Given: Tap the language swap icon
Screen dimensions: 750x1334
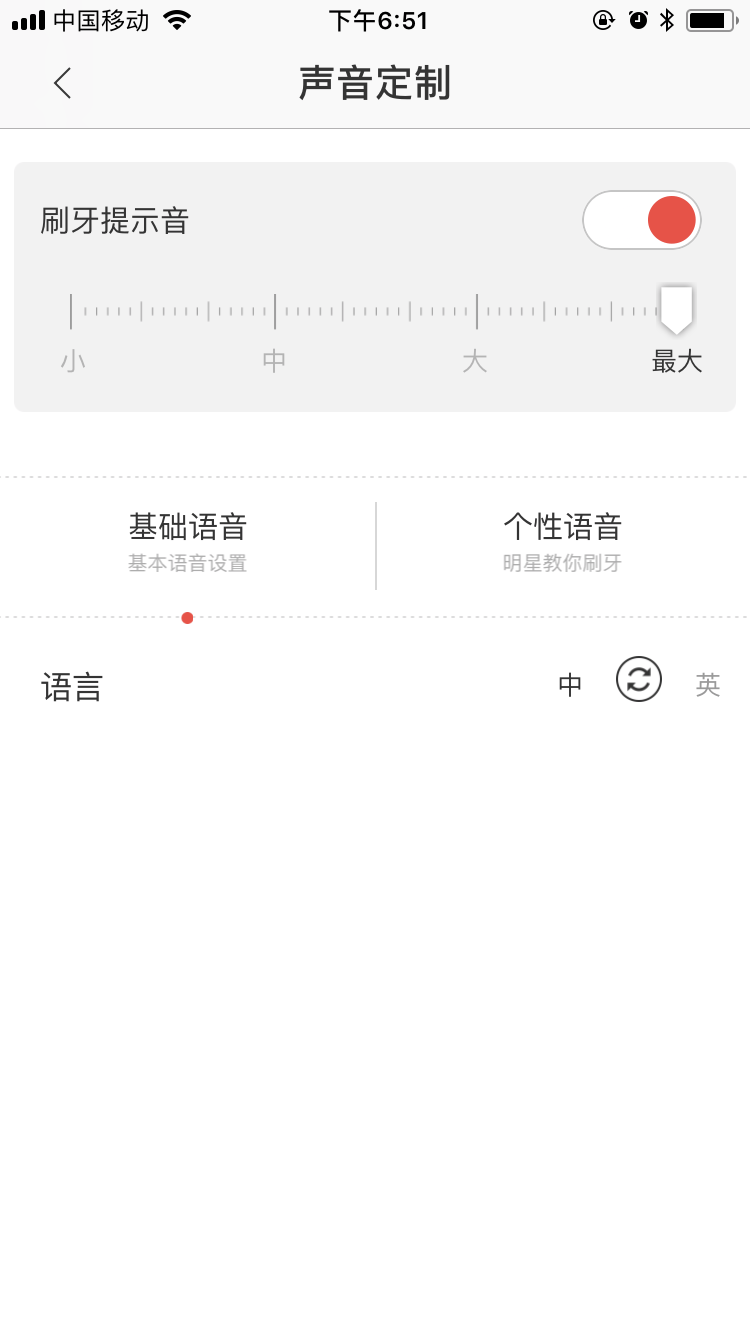Looking at the screenshot, I should (x=639, y=680).
